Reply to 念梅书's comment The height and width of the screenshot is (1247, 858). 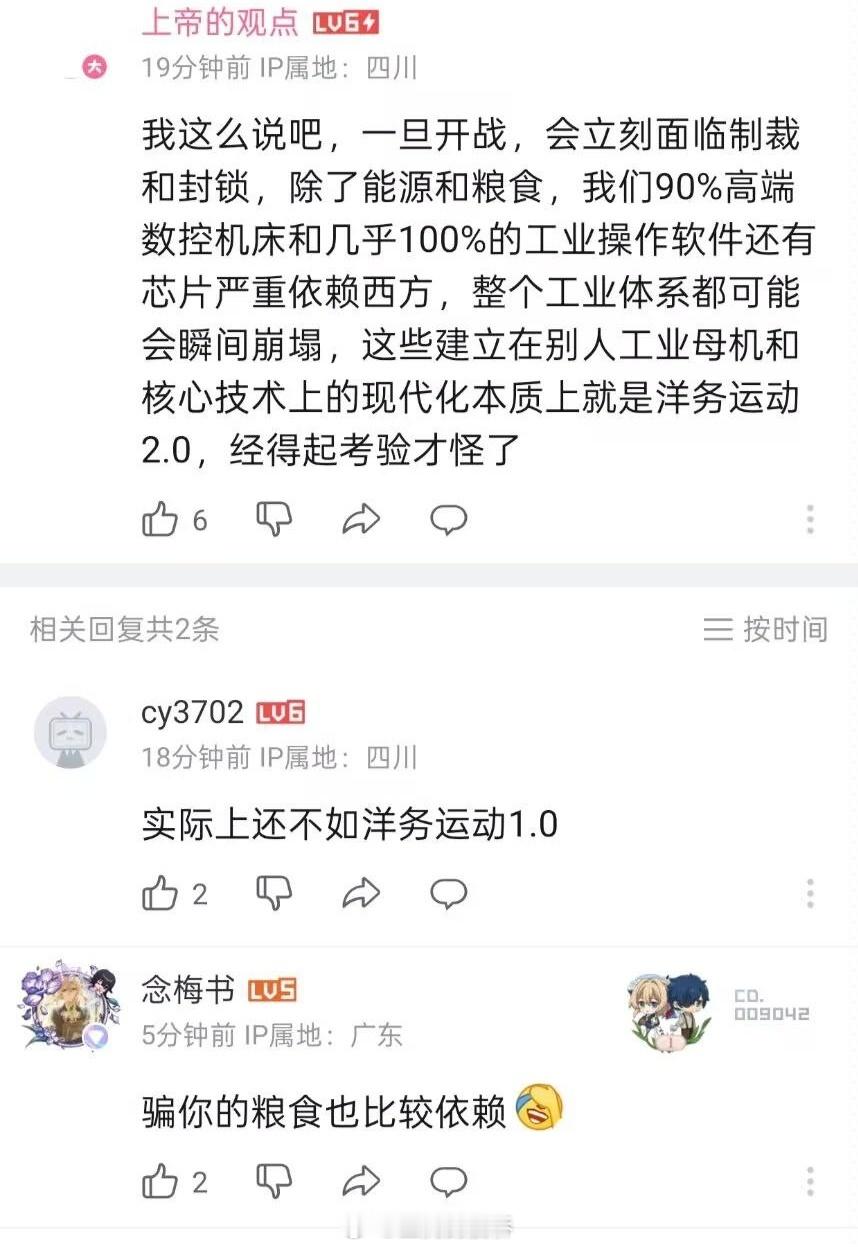448,1180
